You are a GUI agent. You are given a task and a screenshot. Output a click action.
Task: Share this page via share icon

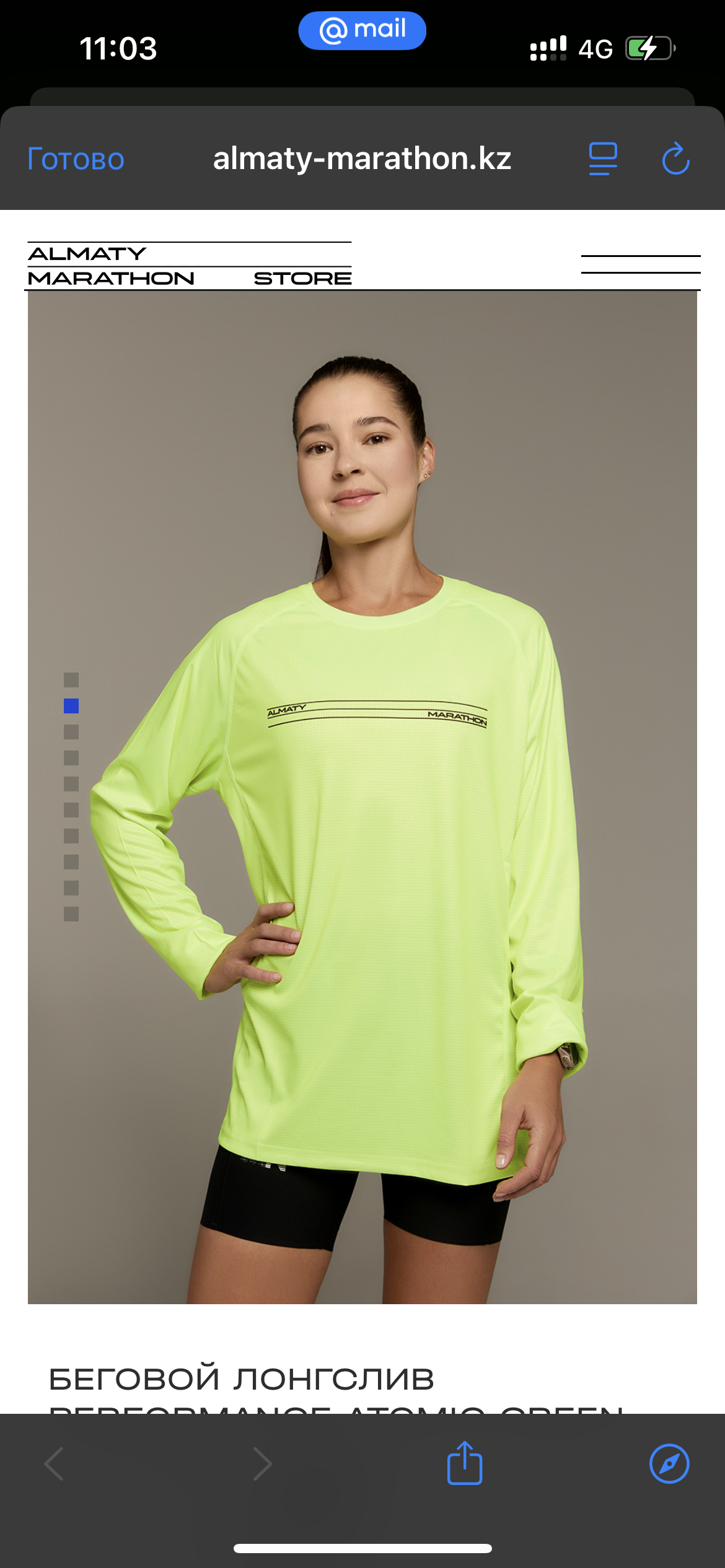click(464, 1464)
